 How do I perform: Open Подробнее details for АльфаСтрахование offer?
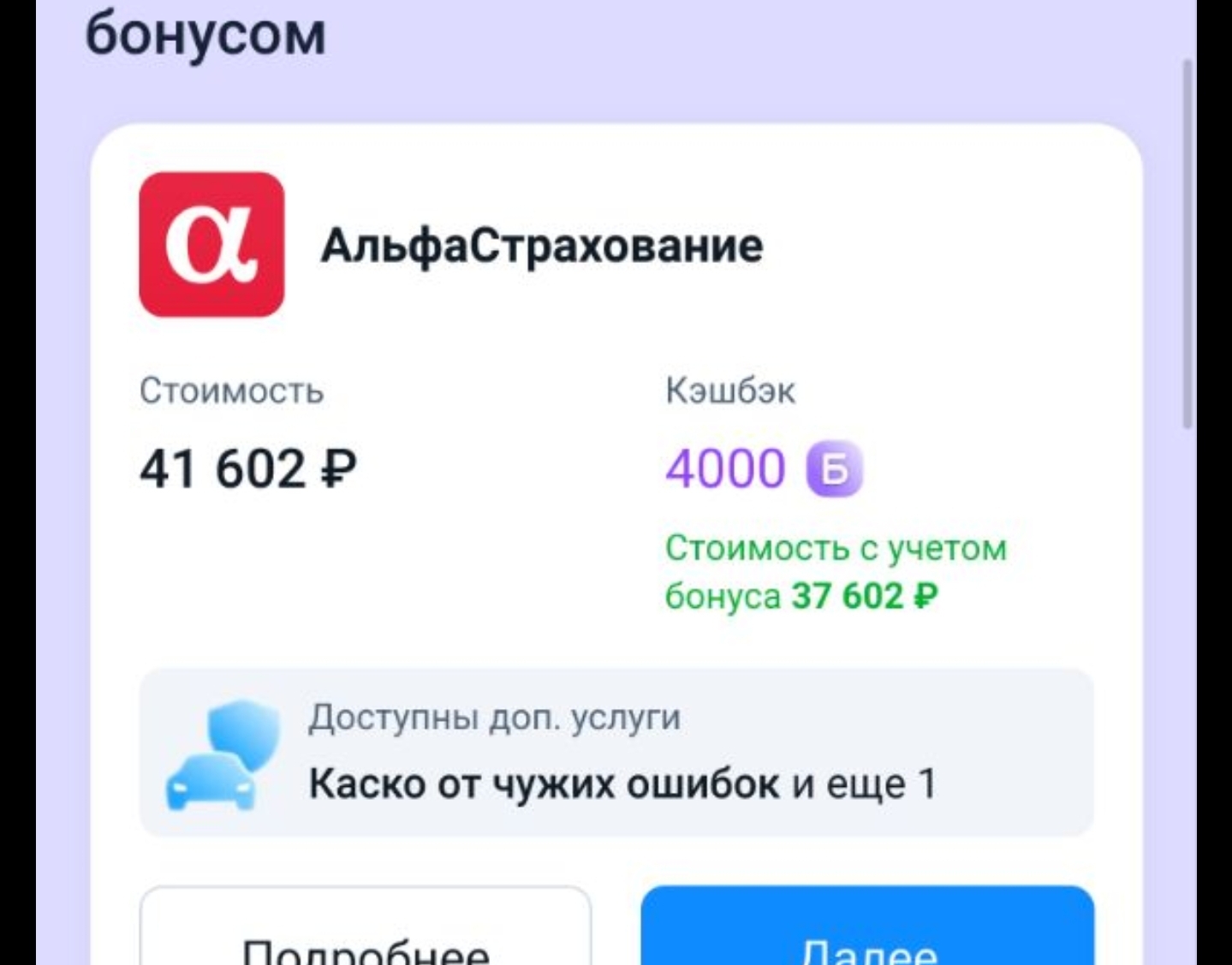[x=366, y=932]
